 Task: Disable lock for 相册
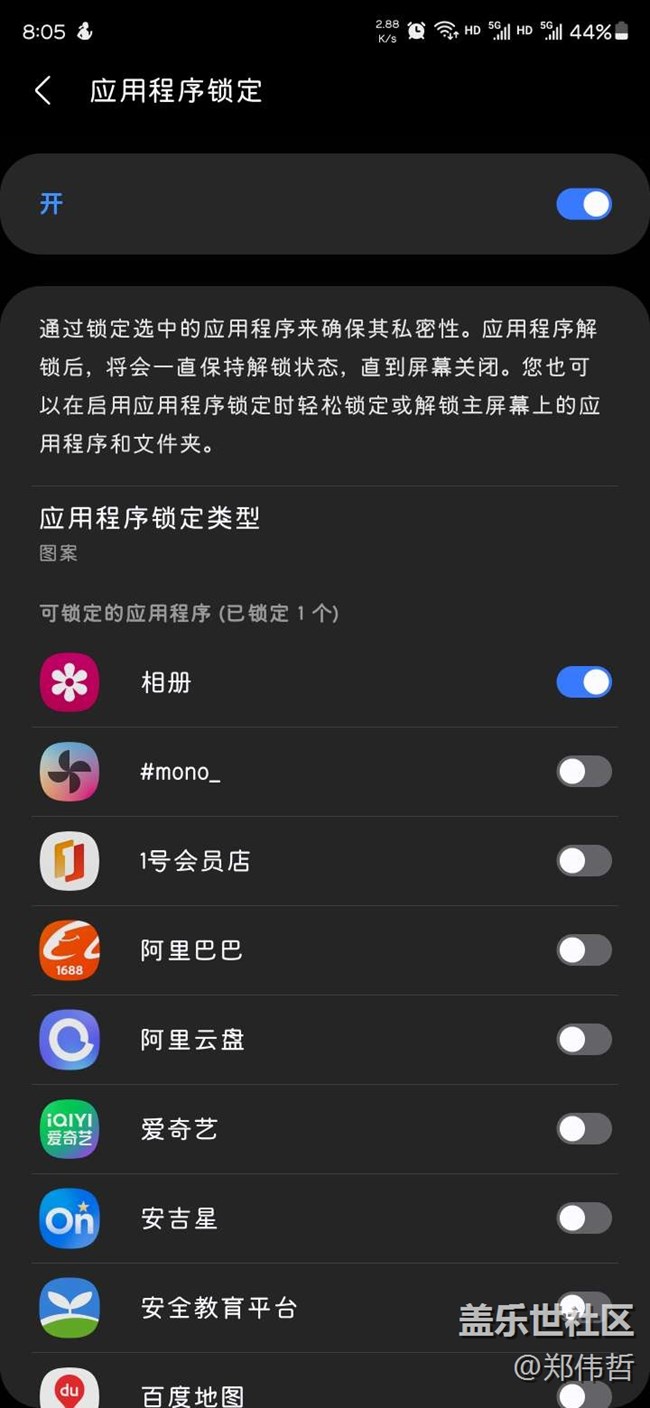click(584, 682)
